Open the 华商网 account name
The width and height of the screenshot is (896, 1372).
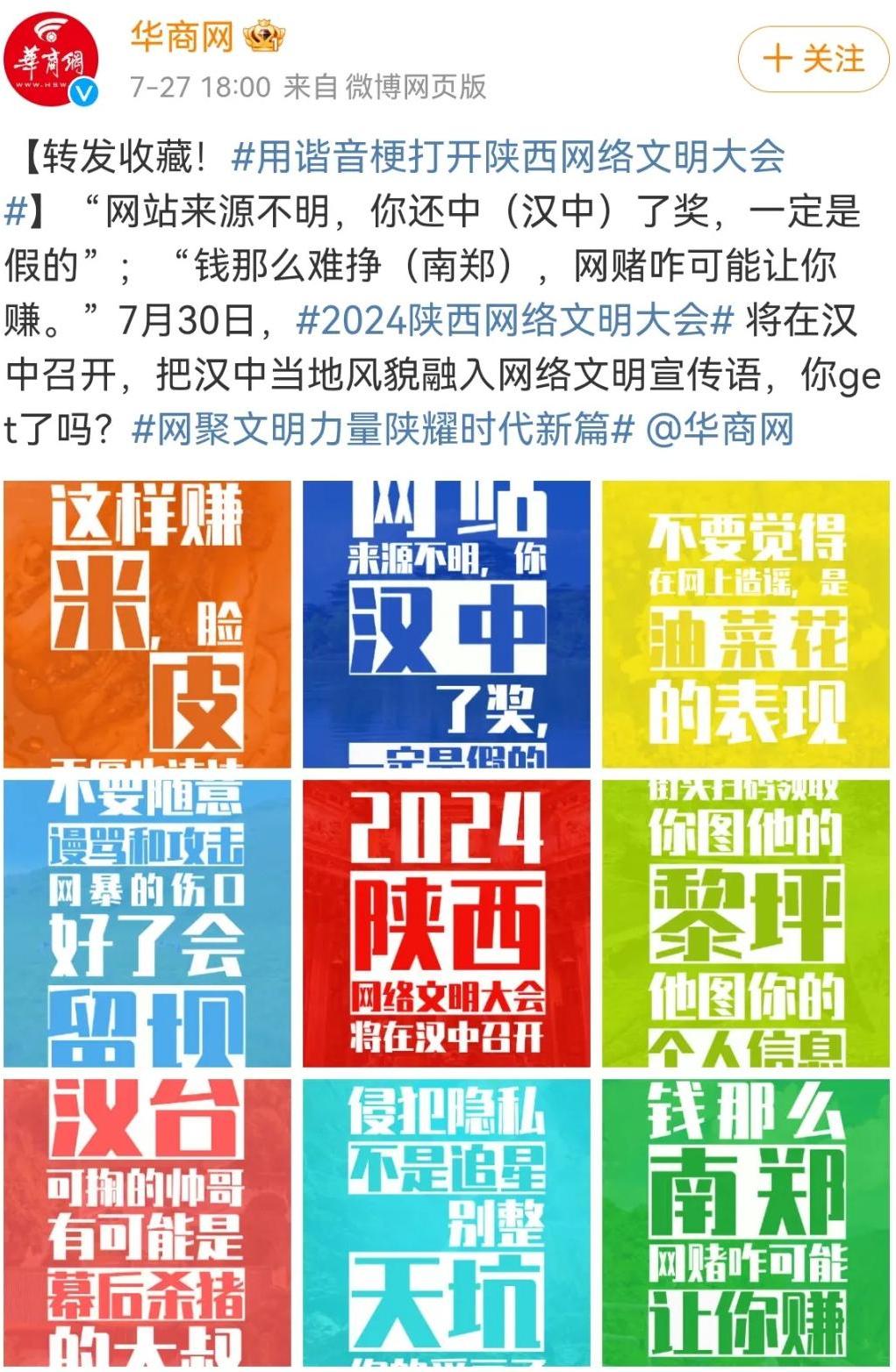pyautogui.click(x=183, y=37)
